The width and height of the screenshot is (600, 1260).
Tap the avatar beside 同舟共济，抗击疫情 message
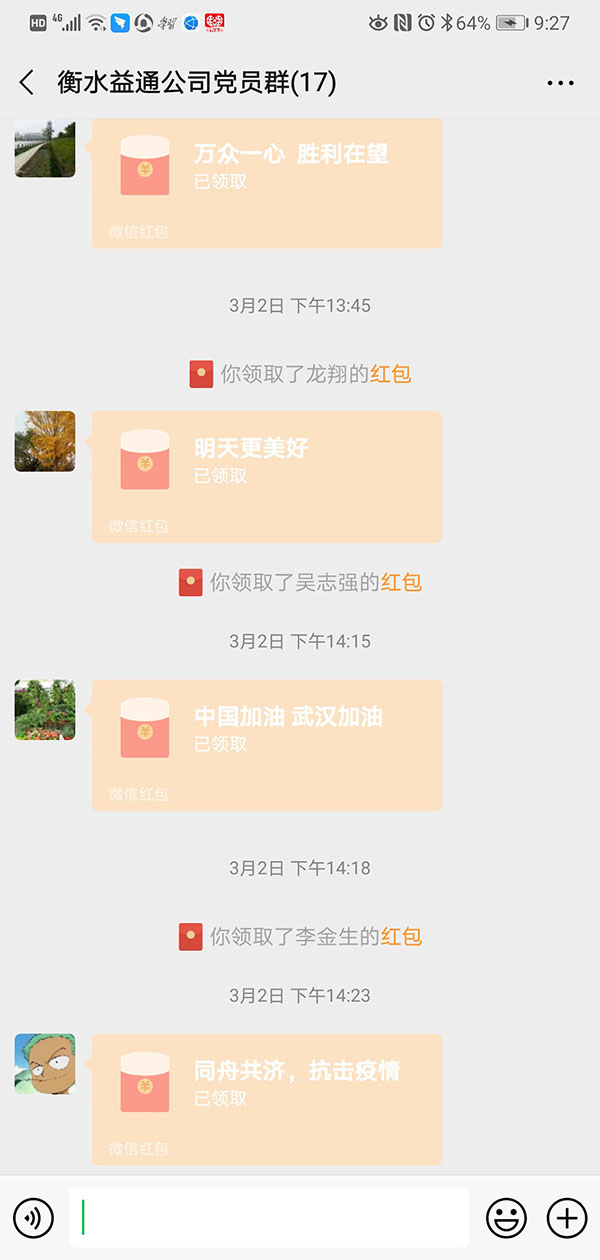45,1064
